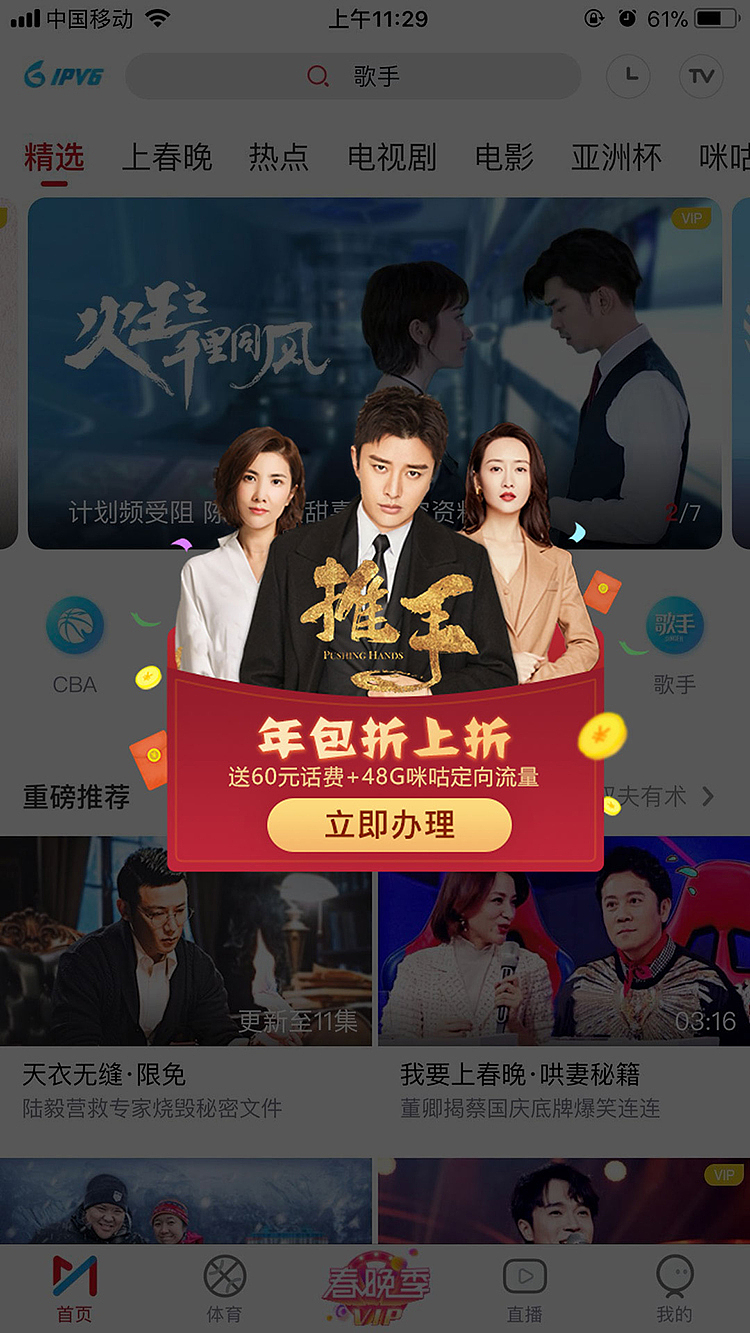Tap the TV casting icon top right
The width and height of the screenshot is (750, 1333).
coord(702,77)
